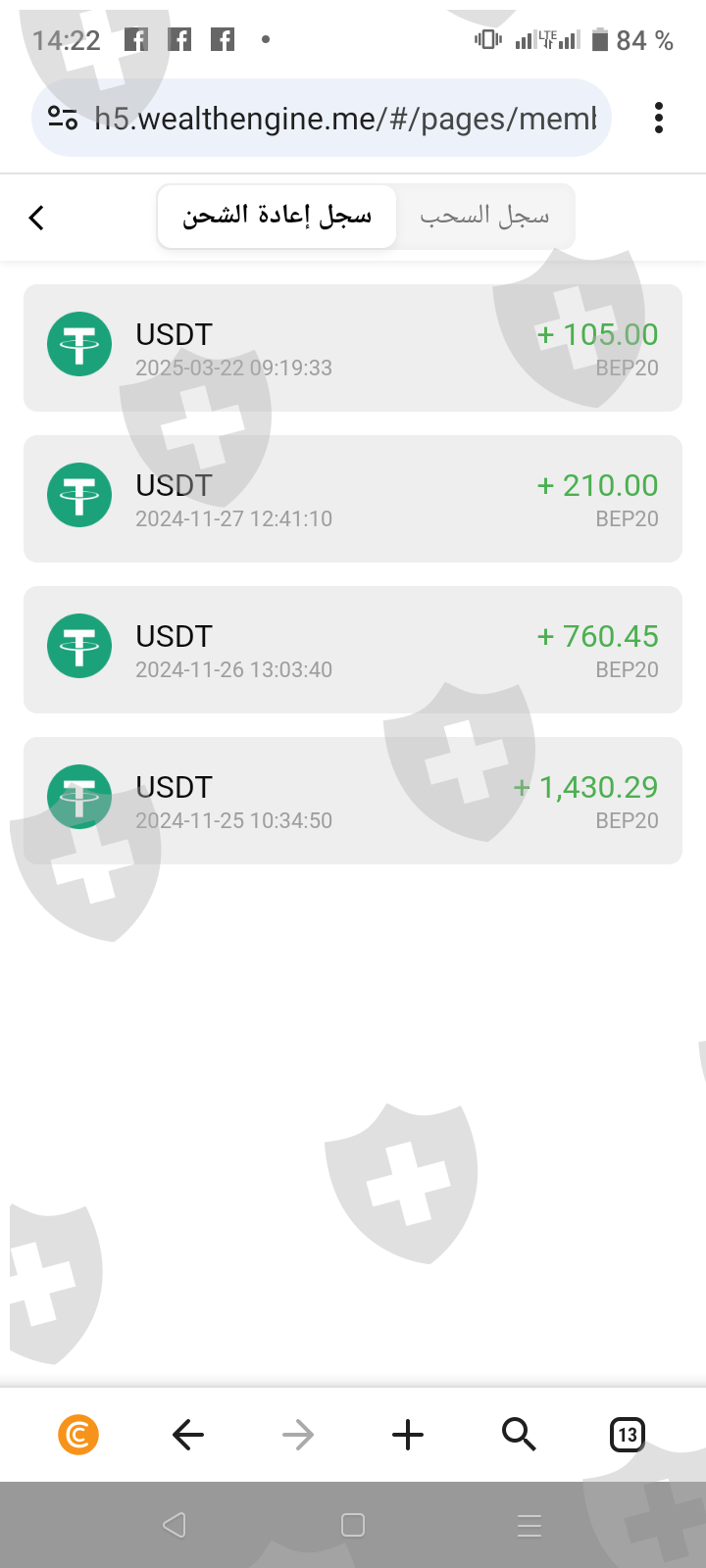Open the browser's three-dot overflow menu

(659, 119)
